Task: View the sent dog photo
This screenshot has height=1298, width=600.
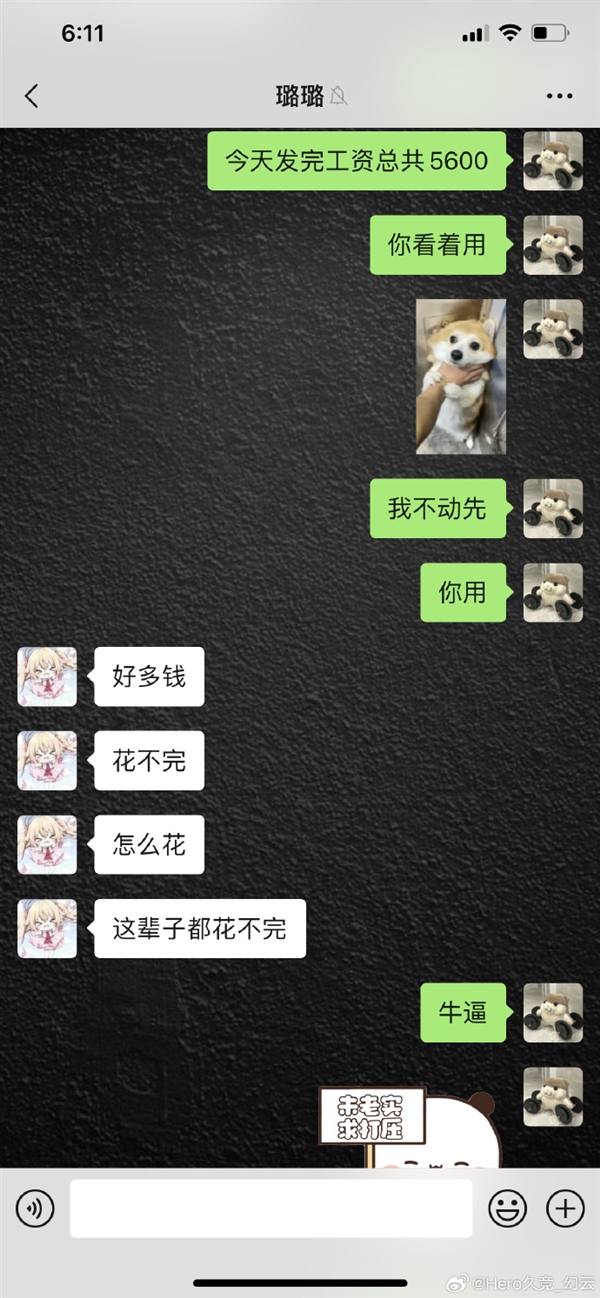Action: 461,376
